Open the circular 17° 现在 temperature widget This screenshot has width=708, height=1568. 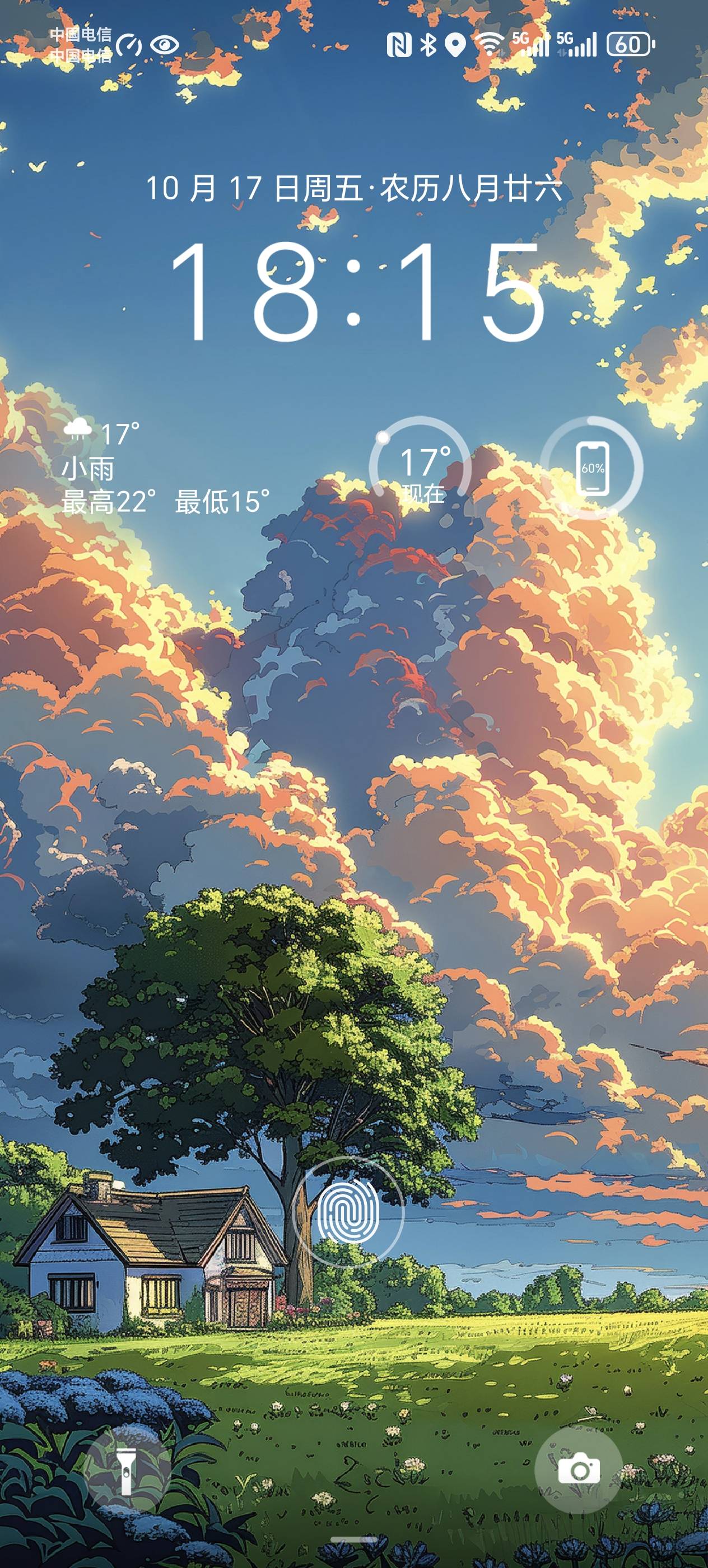point(421,468)
